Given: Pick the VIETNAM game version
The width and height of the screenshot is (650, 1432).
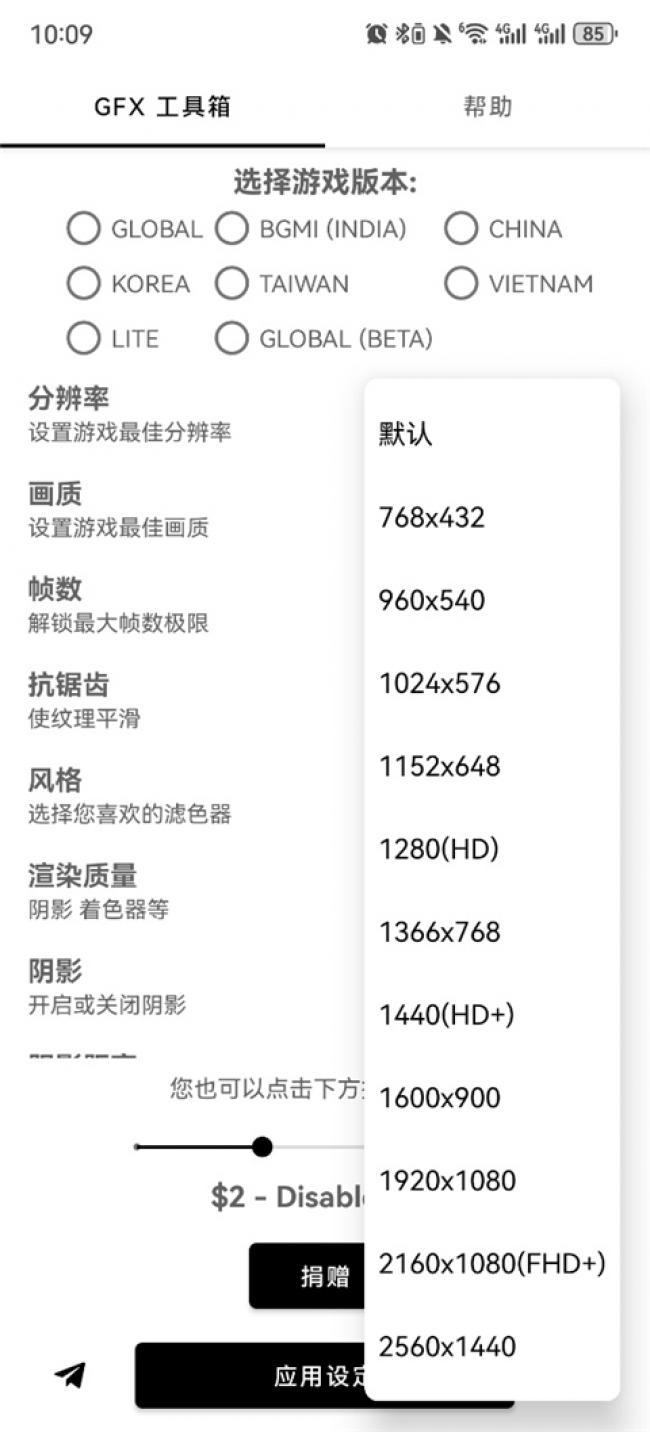Looking at the screenshot, I should 461,284.
